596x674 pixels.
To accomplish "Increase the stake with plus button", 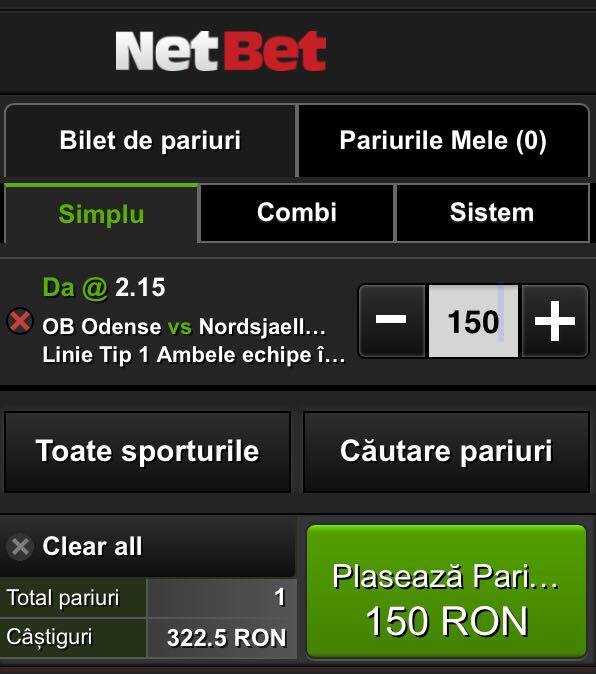I will [555, 321].
